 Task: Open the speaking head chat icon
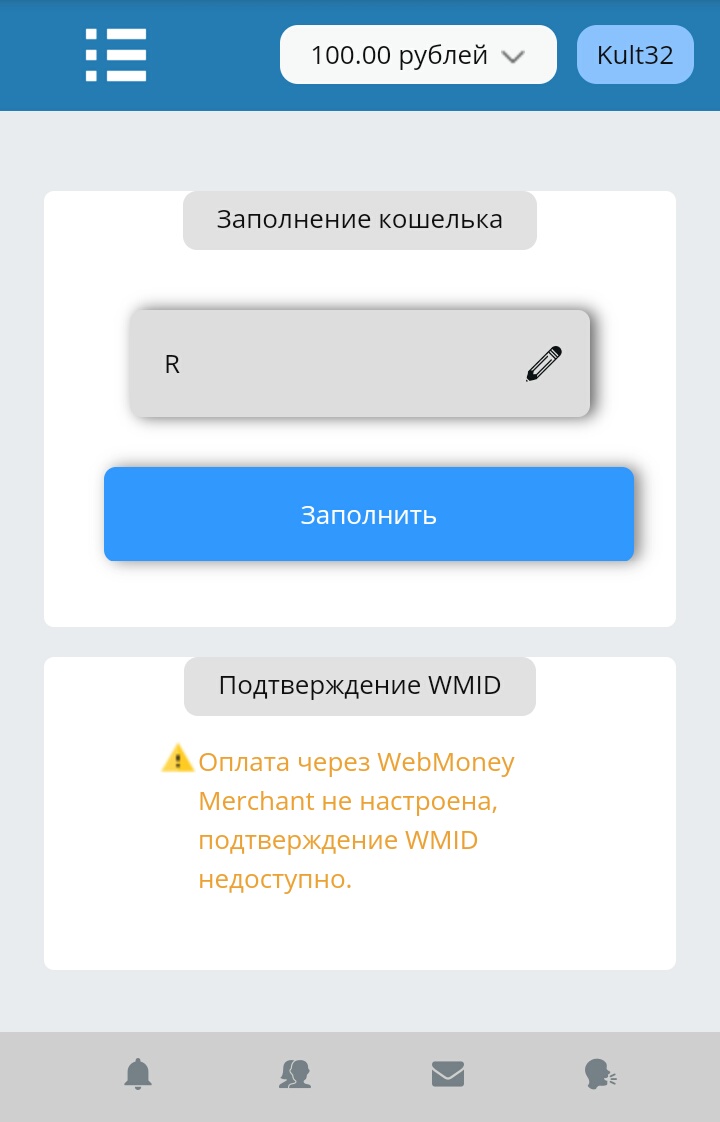point(600,1074)
